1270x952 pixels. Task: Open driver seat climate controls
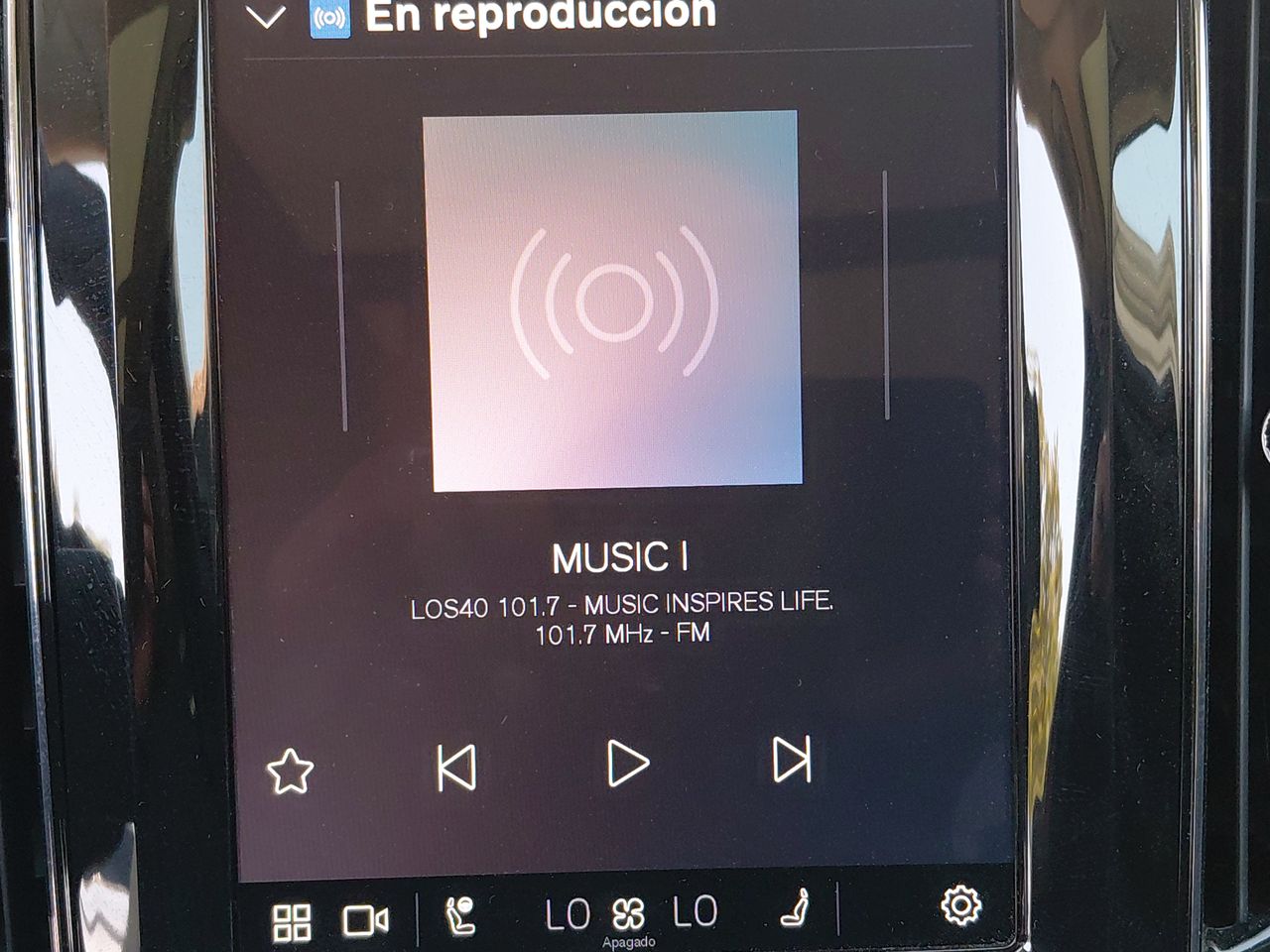(460, 915)
